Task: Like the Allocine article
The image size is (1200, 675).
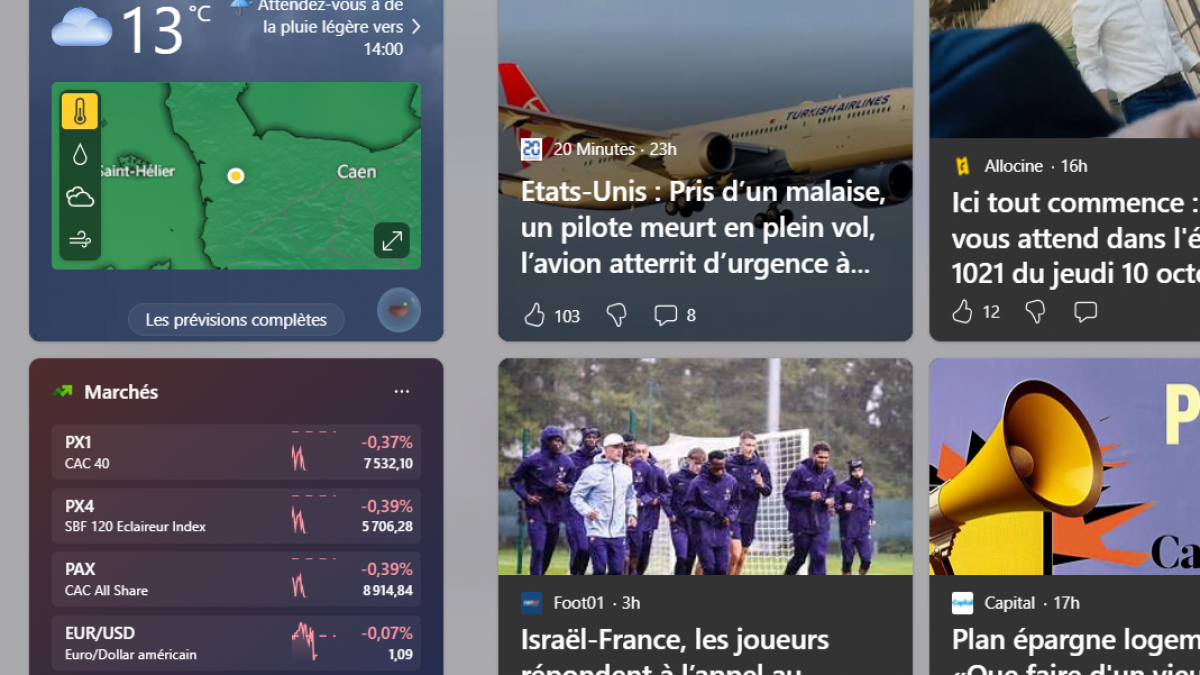Action: tap(962, 312)
